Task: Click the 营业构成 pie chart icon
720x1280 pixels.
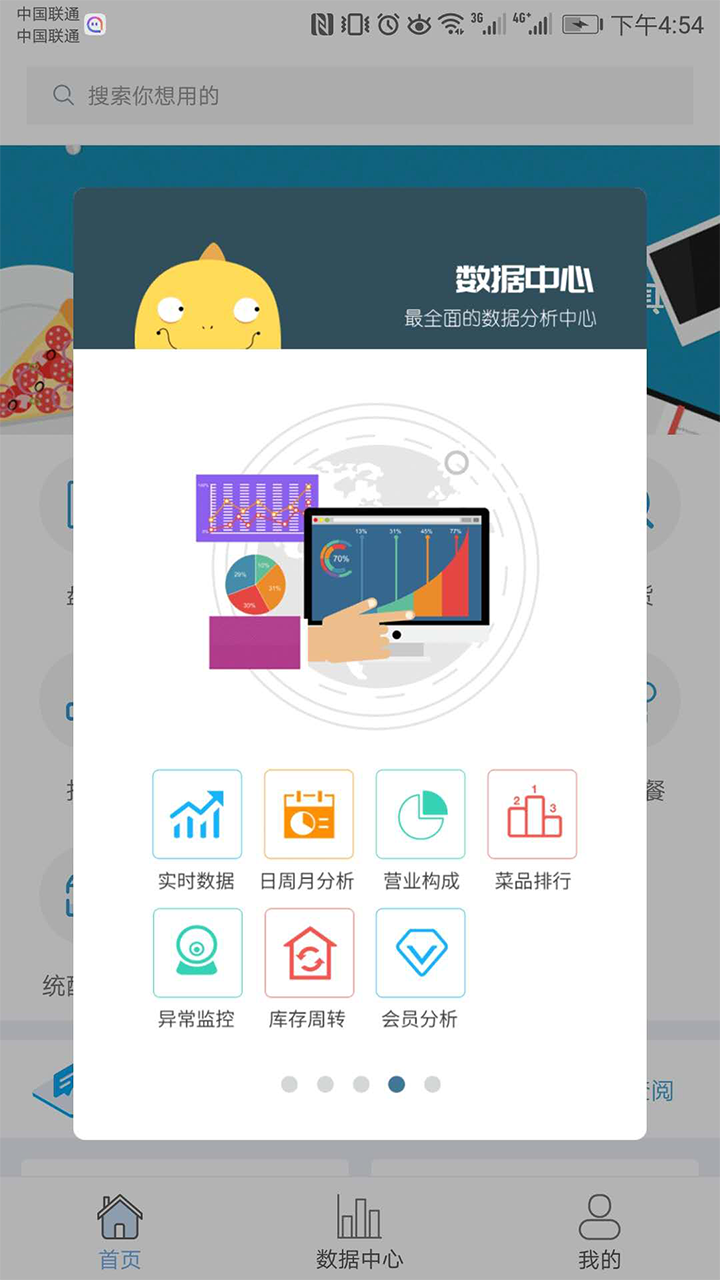Action: pos(420,813)
